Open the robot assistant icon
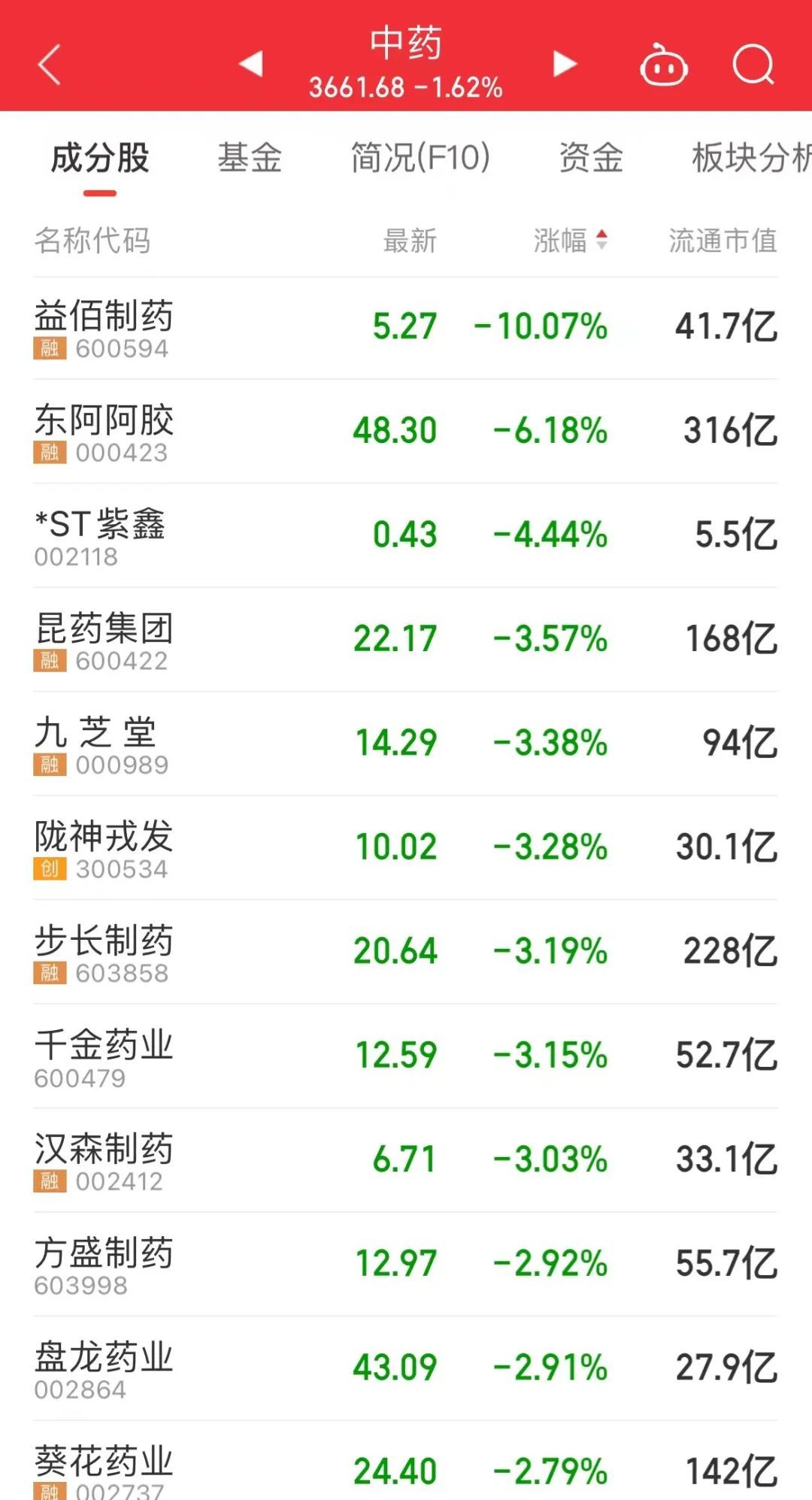The image size is (812, 1500). coord(664,65)
